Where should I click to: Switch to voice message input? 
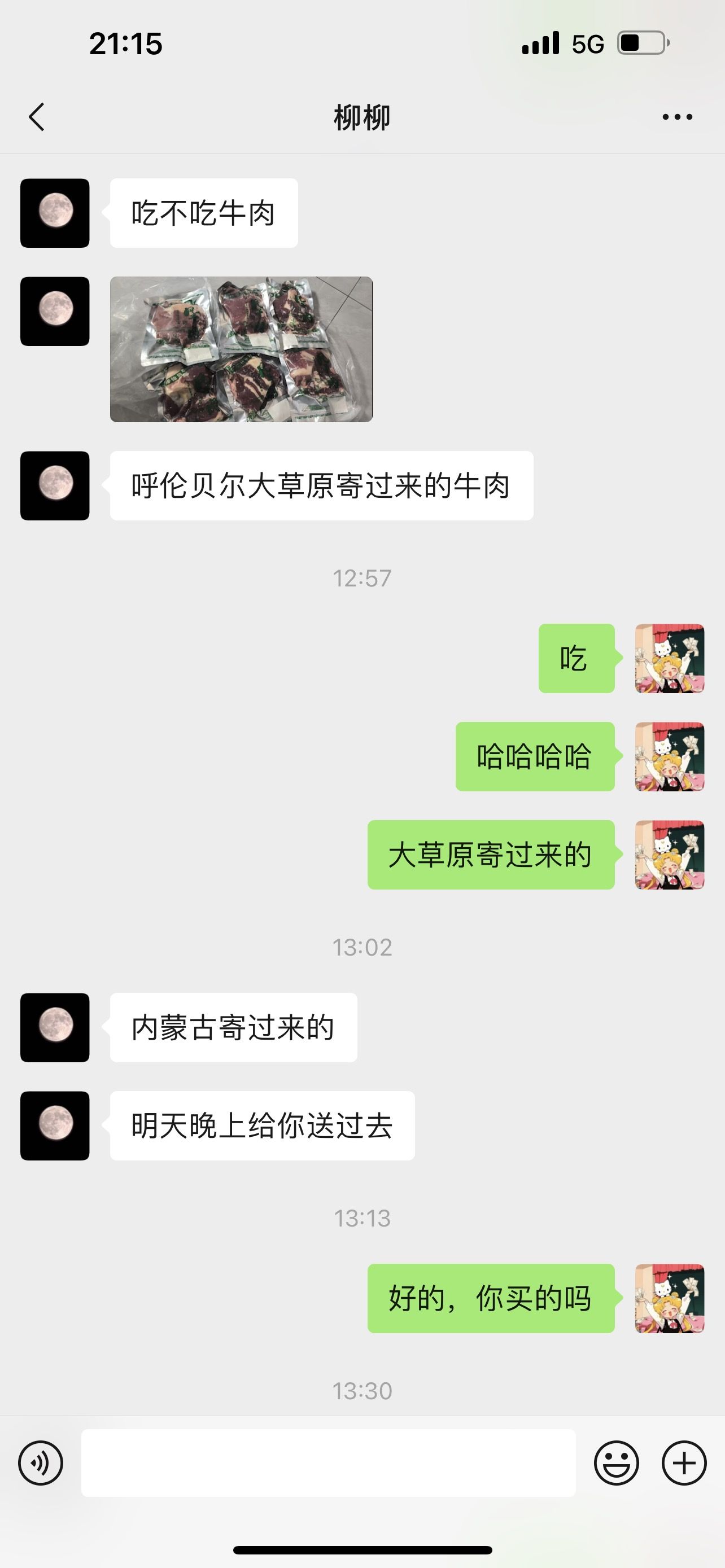[x=41, y=1462]
